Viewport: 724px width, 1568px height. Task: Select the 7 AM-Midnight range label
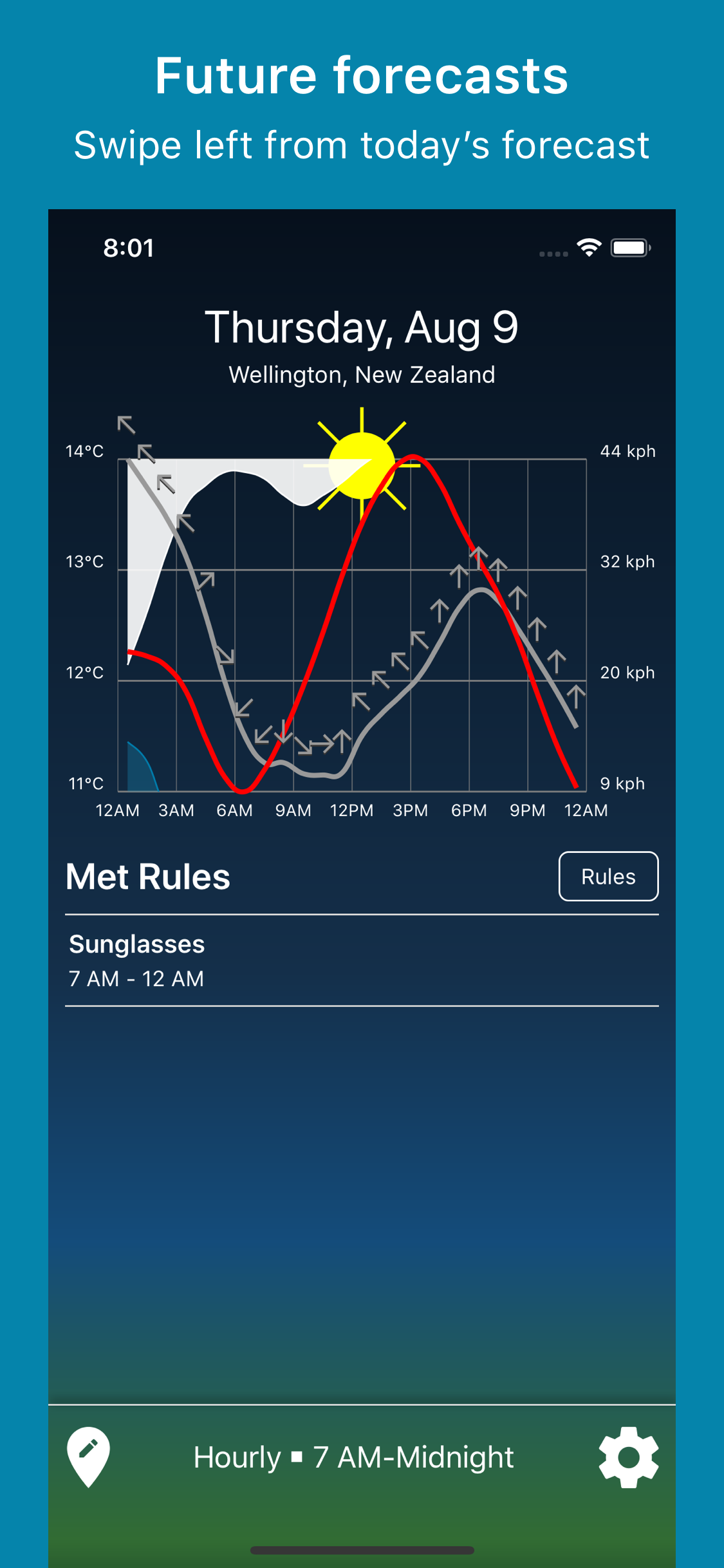click(412, 1456)
